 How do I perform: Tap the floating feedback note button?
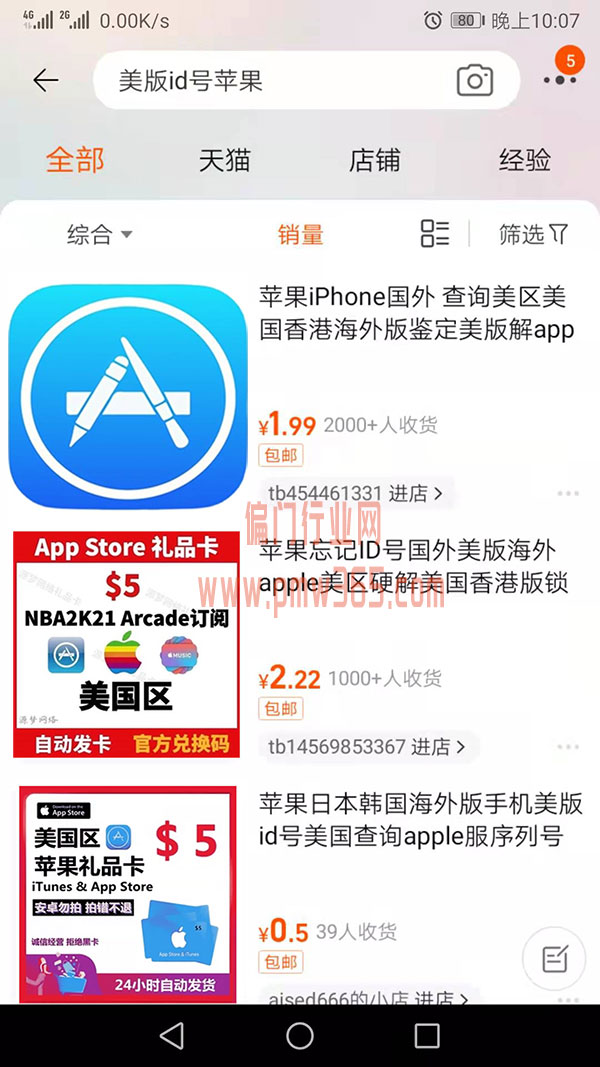(x=555, y=960)
